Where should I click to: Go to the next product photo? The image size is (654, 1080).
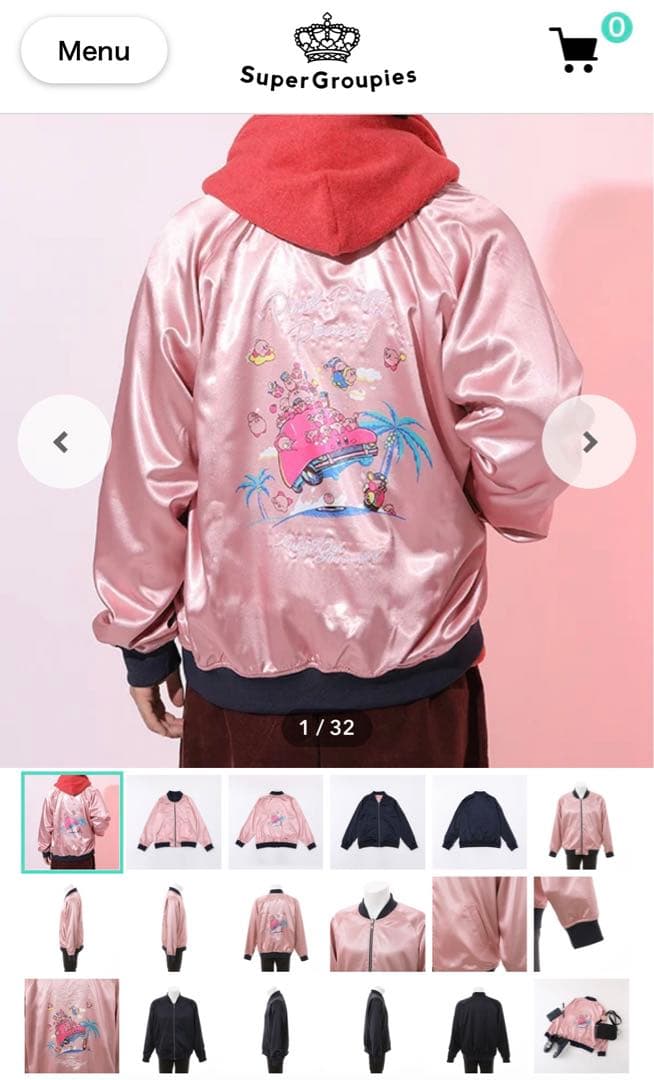pyautogui.click(x=589, y=441)
